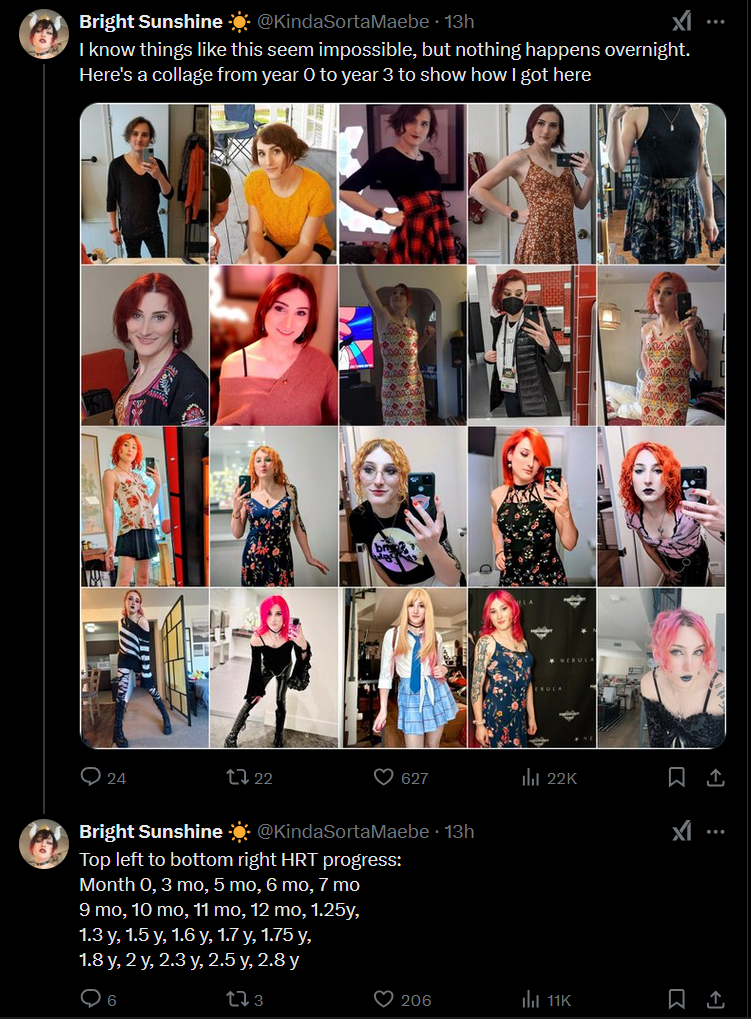
Task: Ask Grok about the collage post
Action: pyautogui.click(x=681, y=21)
